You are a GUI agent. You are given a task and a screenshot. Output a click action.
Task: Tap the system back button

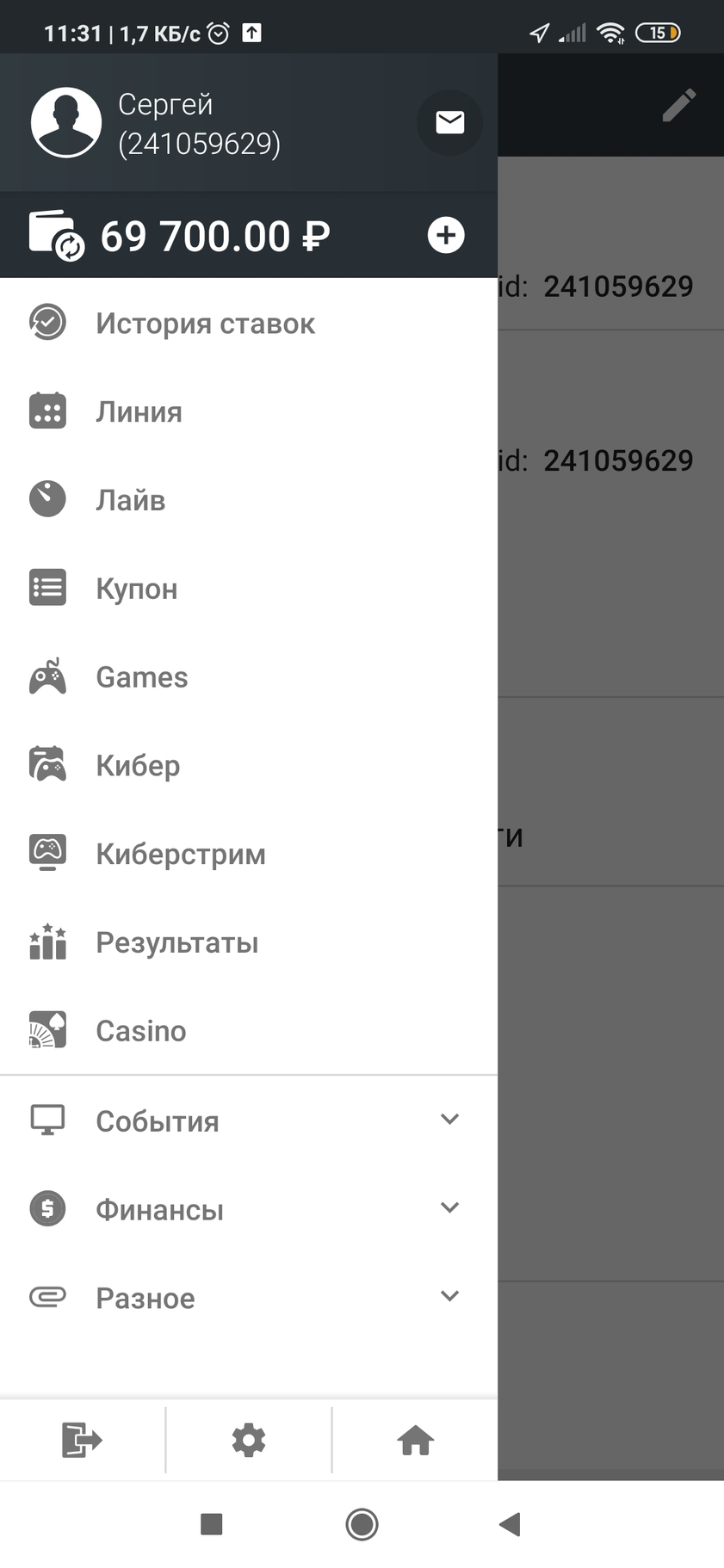pyautogui.click(x=510, y=1524)
